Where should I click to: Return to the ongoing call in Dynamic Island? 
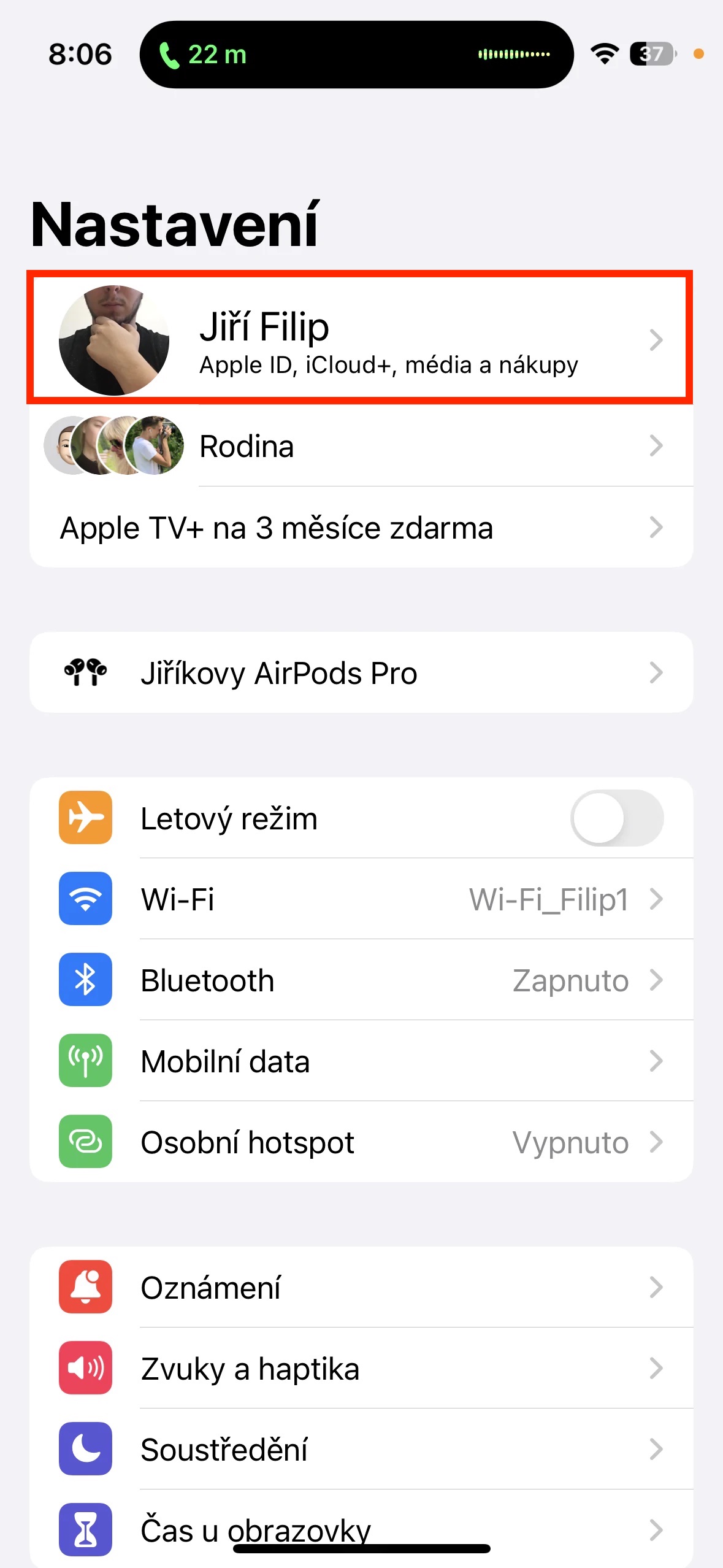pyautogui.click(x=356, y=55)
